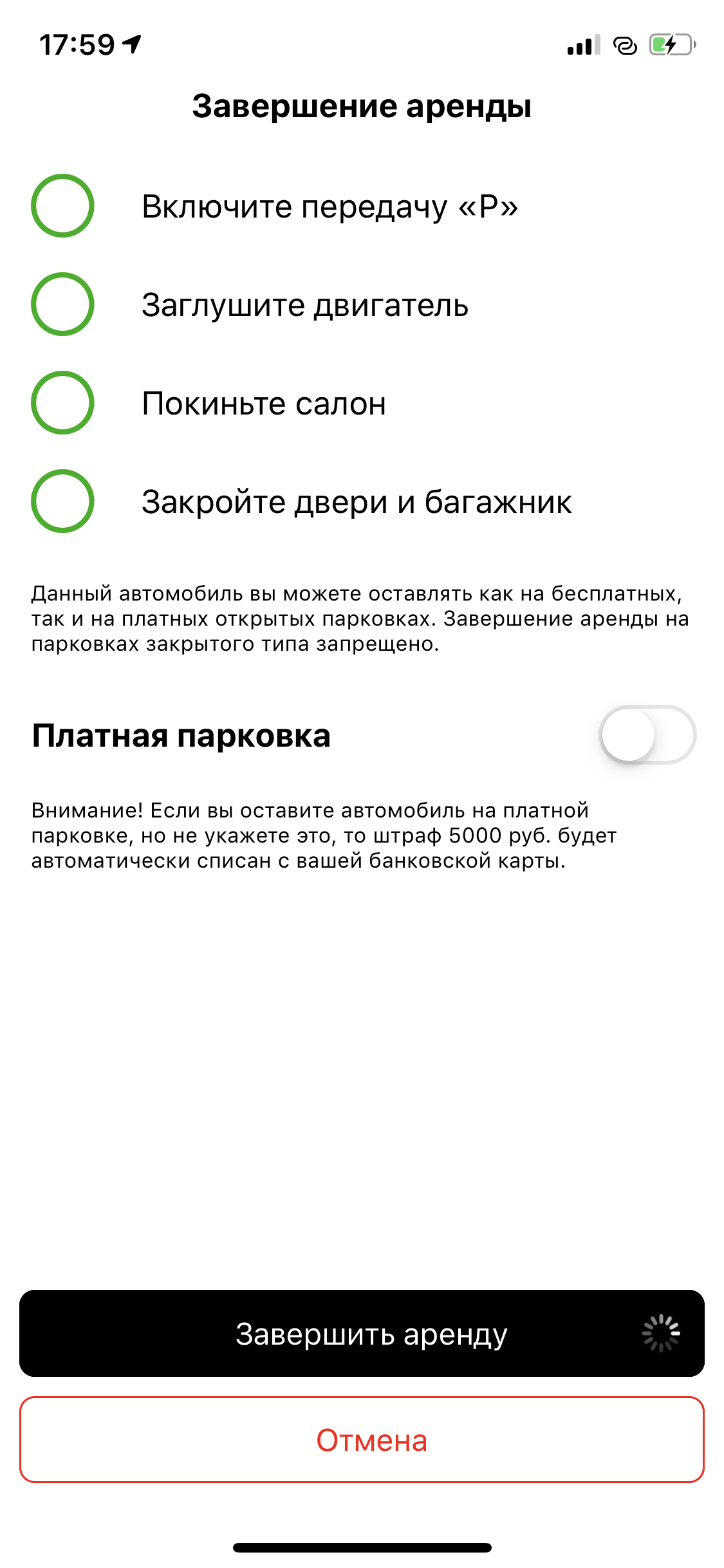The height and width of the screenshot is (1568, 724).
Task: Tap the Завершить аренду button
Action: 362,1333
